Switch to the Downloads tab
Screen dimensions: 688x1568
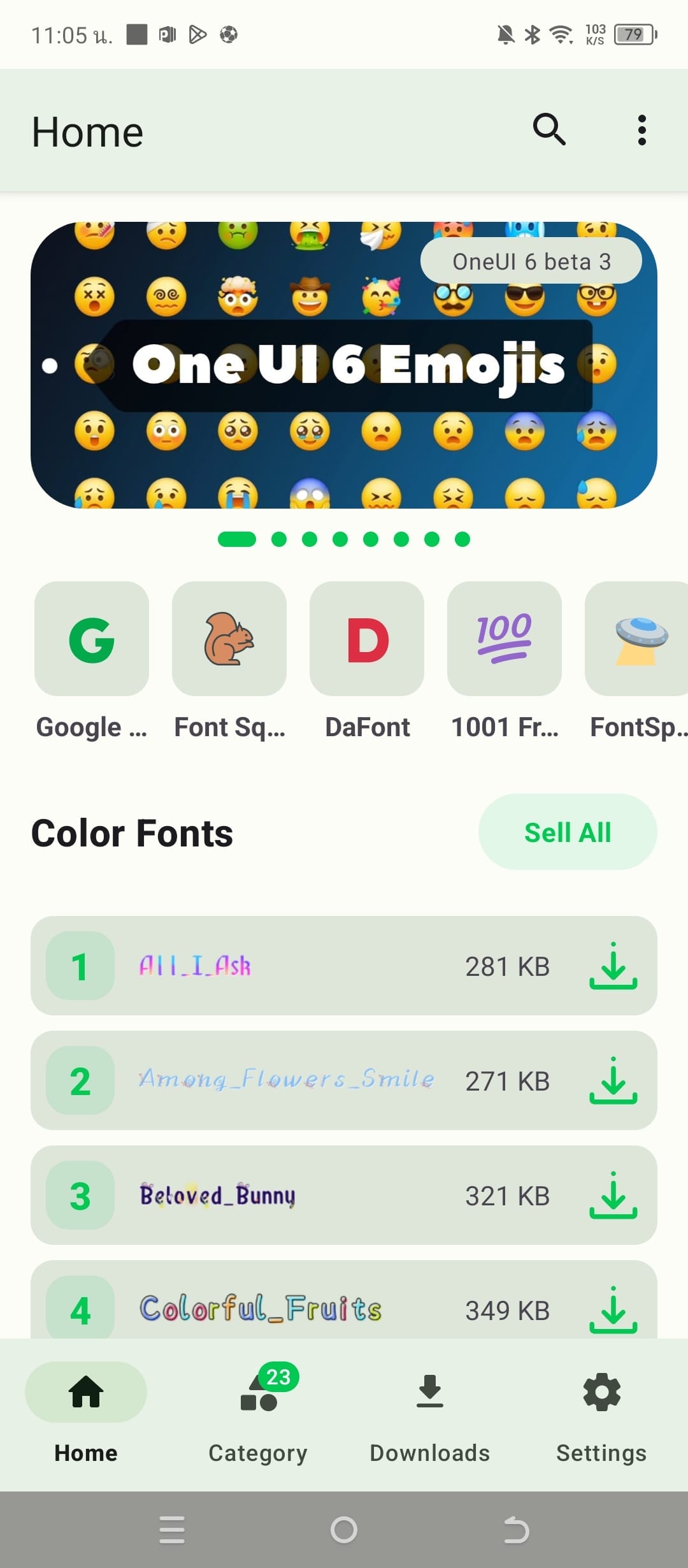coord(430,1415)
